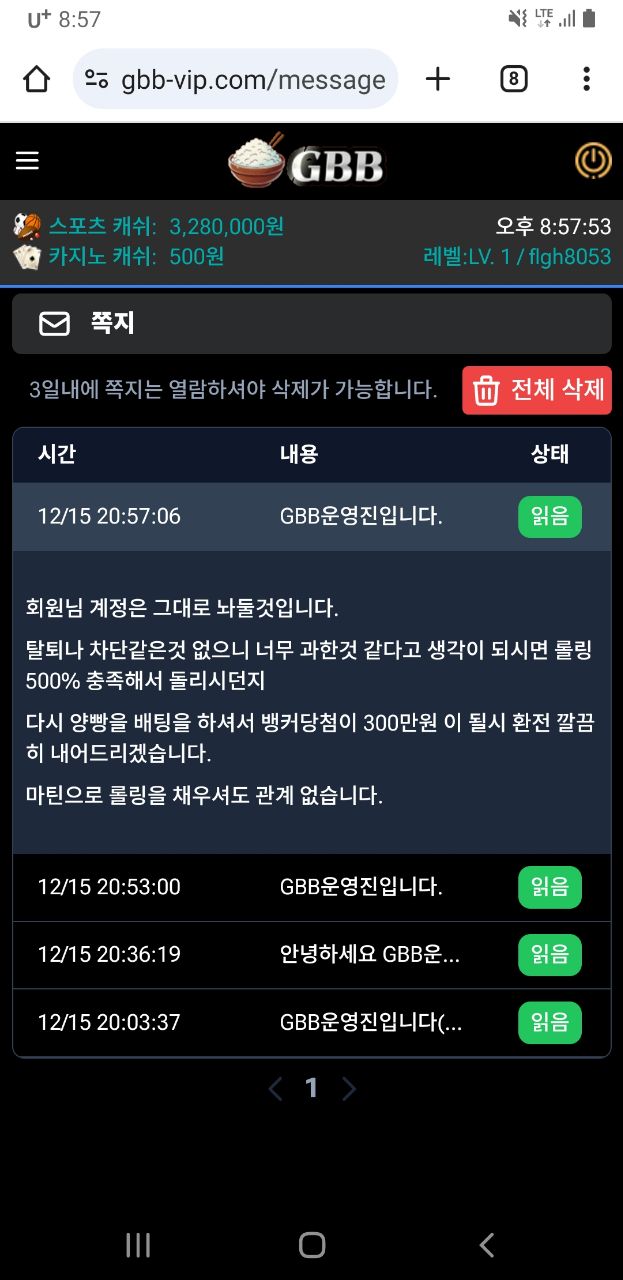The height and width of the screenshot is (1280, 623).
Task: Go to the previous page arrow
Action: click(275, 1088)
